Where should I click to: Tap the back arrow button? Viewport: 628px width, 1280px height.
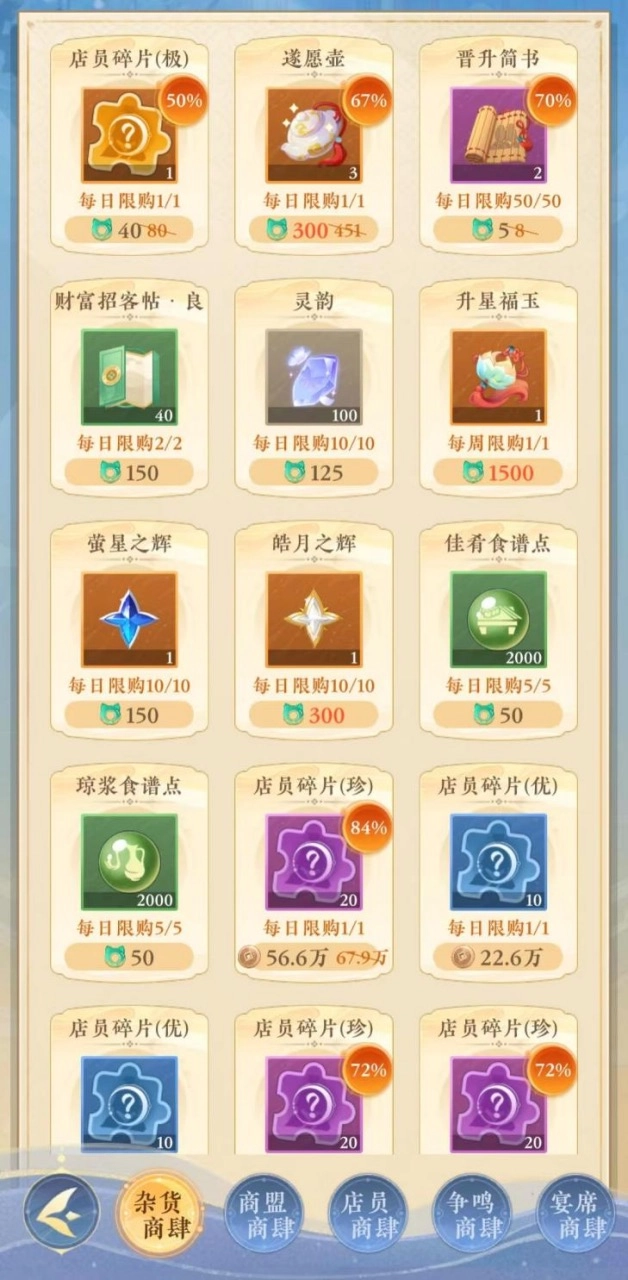(x=62, y=1212)
